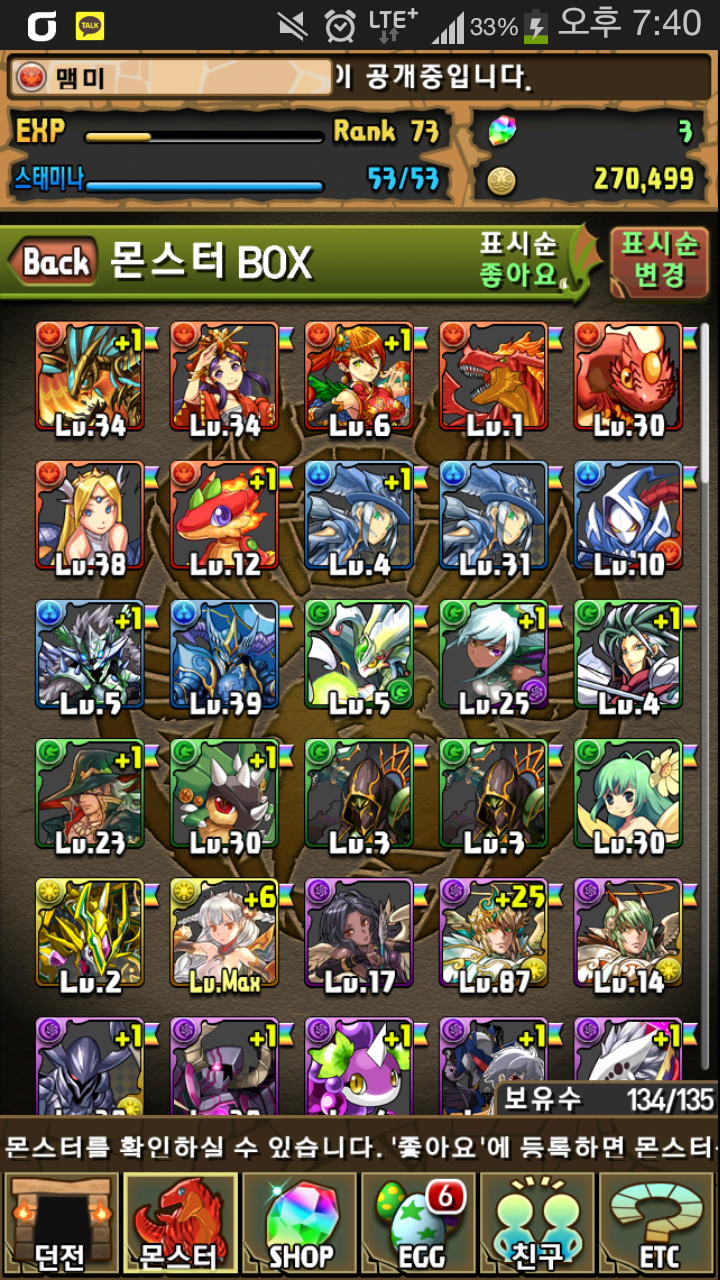The width and height of the screenshot is (720, 1280).
Task: View the Lv.38 blonde fire monster
Action: pyautogui.click(x=90, y=518)
